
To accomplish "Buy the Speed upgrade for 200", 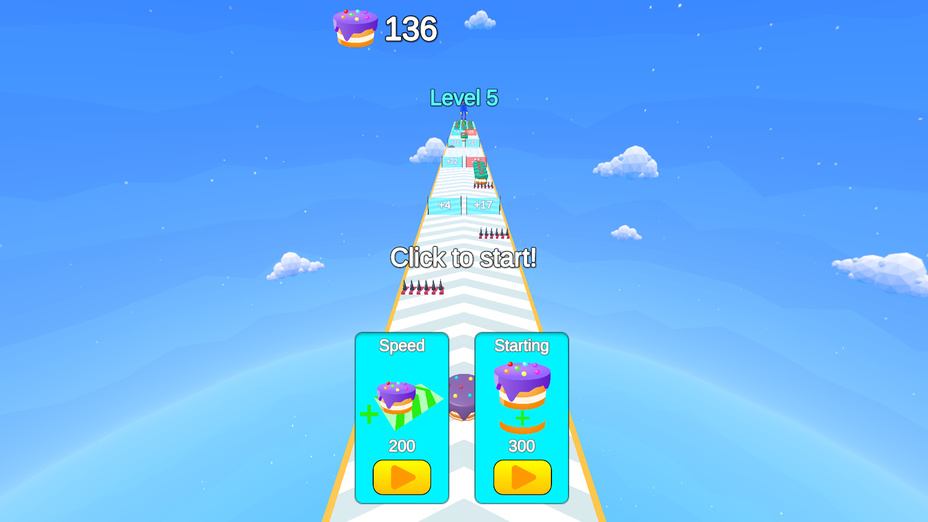I will point(402,477).
